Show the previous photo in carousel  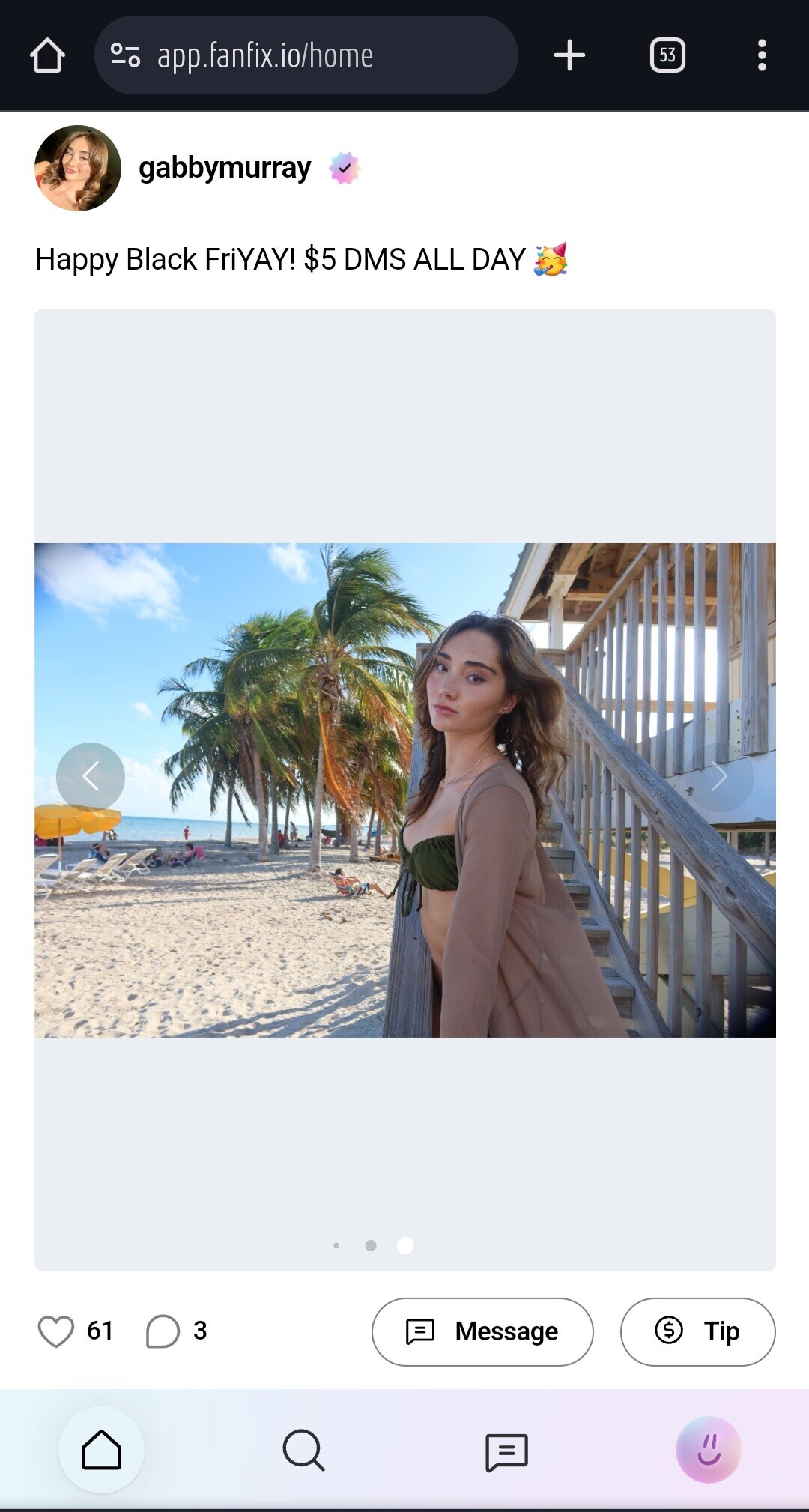pos(91,777)
